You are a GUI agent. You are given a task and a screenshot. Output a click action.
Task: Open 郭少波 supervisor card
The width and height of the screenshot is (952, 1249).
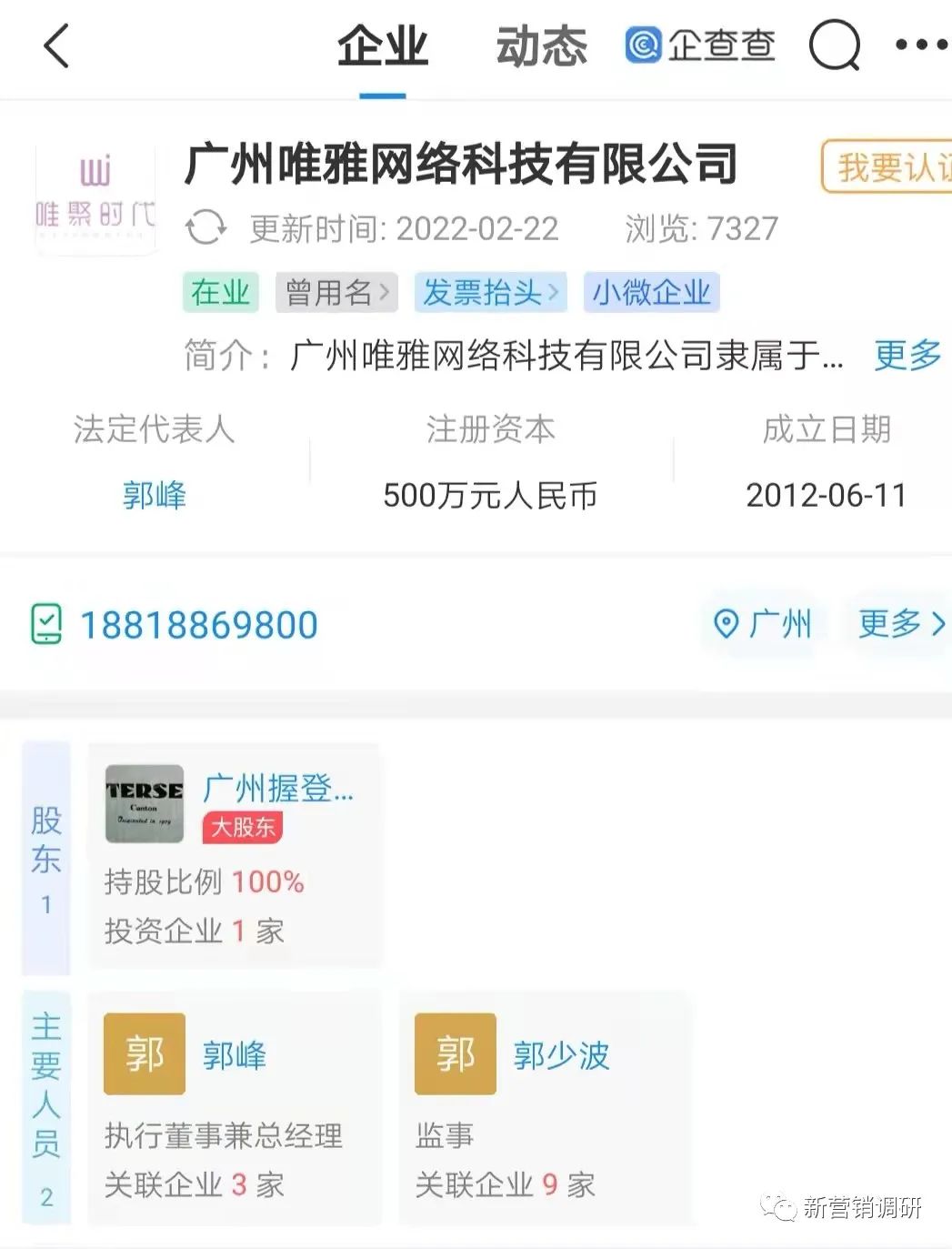544,1110
